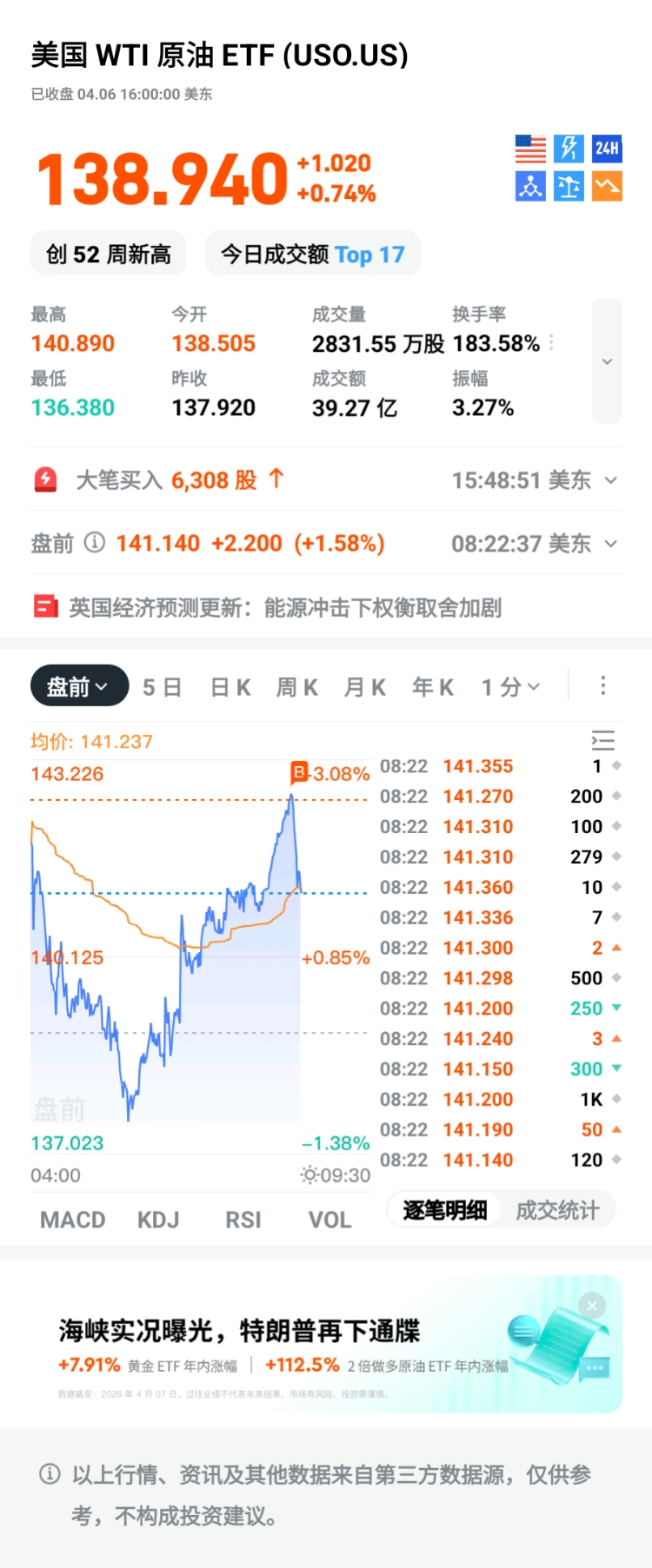Expand the 盘前 pre-market quote row
This screenshot has height=1568, width=652.
(610, 544)
